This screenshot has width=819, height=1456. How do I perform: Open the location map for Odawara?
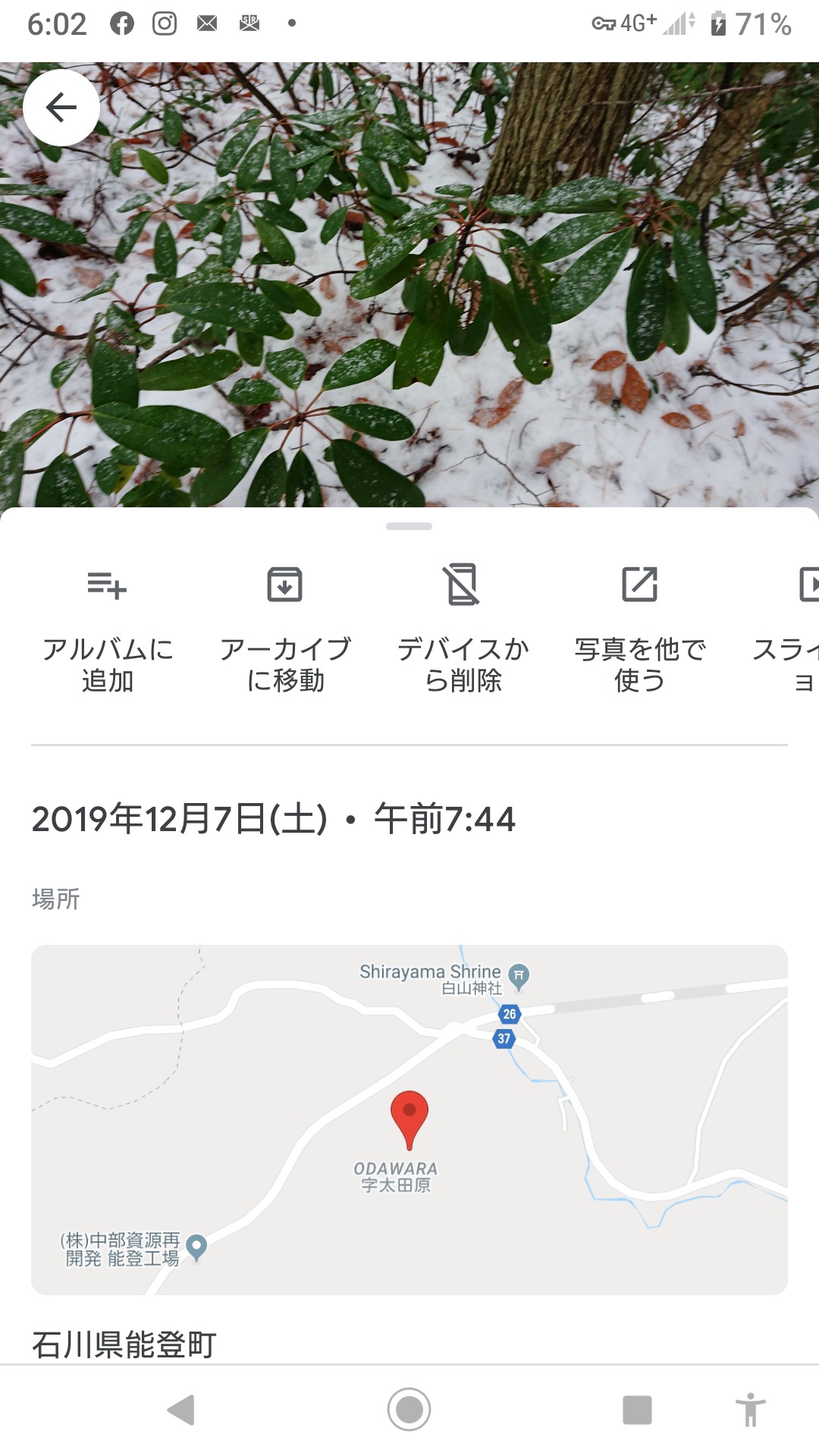409,1119
